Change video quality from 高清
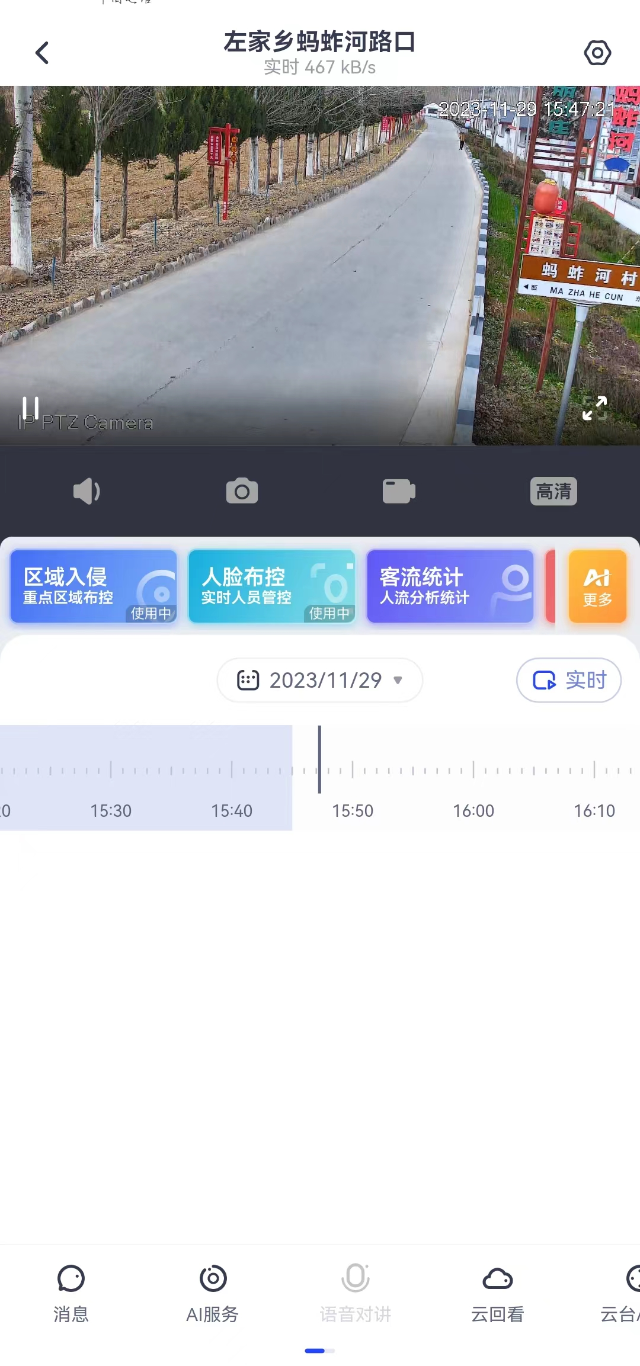 553,491
